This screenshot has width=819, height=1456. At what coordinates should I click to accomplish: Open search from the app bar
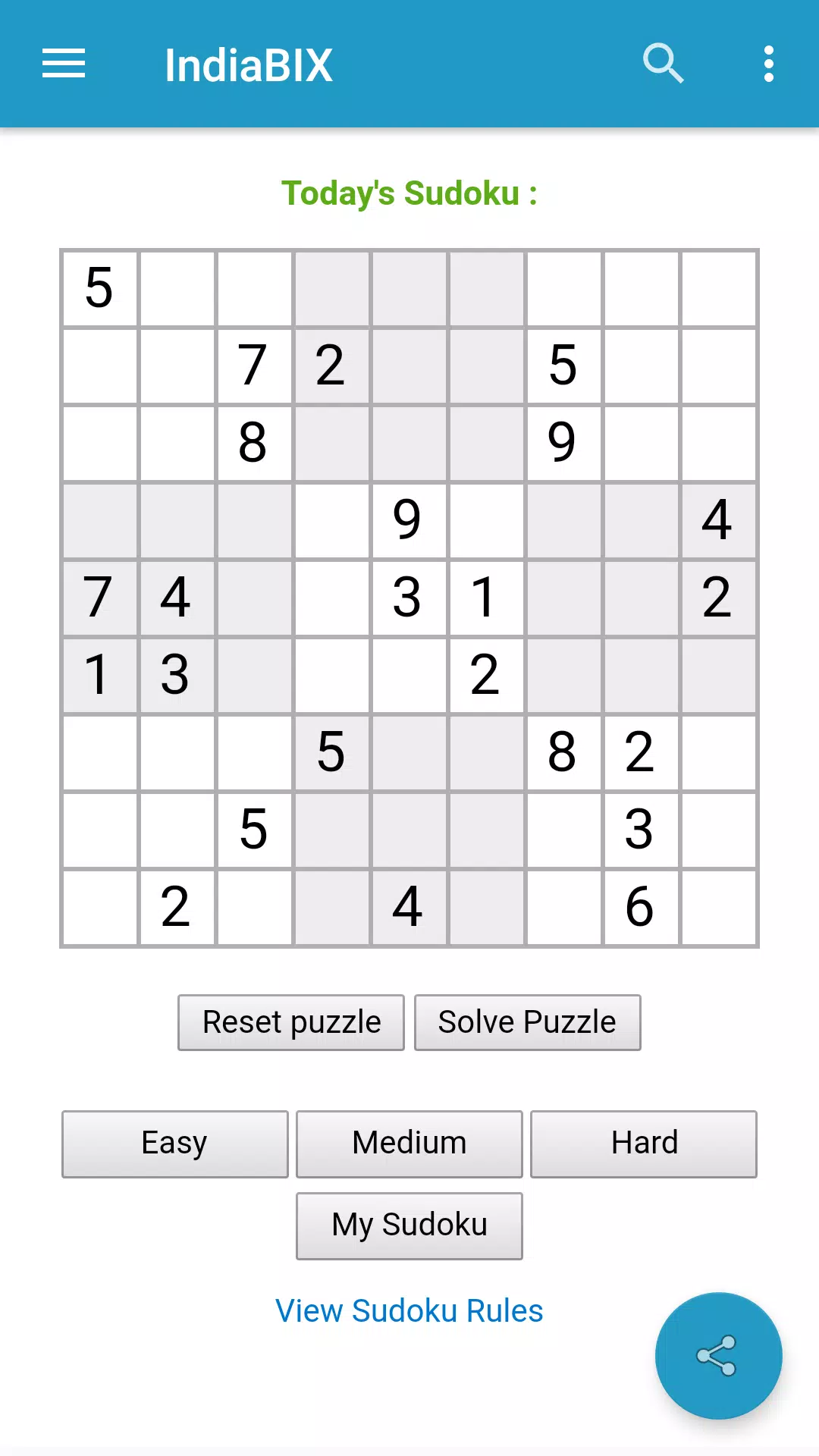(x=664, y=64)
